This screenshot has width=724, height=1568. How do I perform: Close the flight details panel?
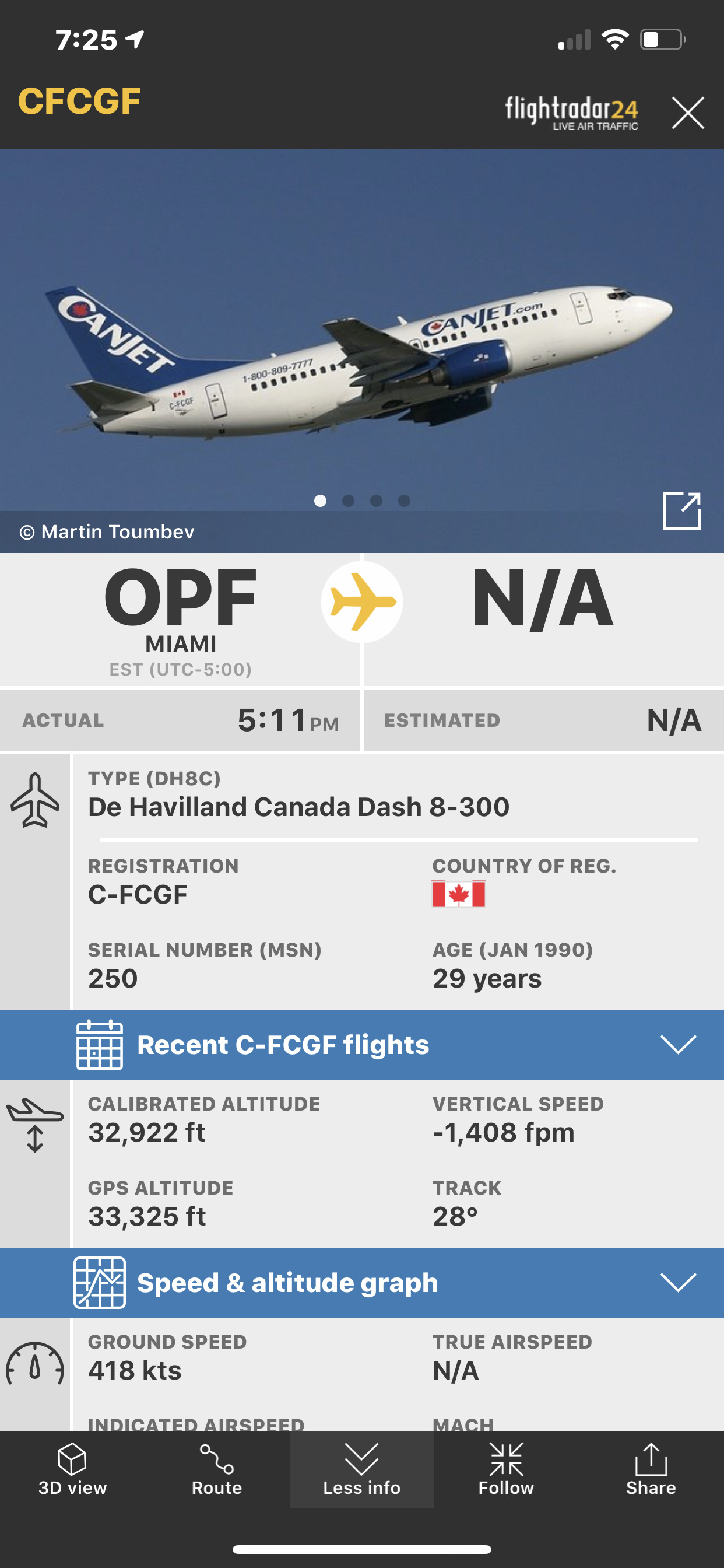[687, 113]
